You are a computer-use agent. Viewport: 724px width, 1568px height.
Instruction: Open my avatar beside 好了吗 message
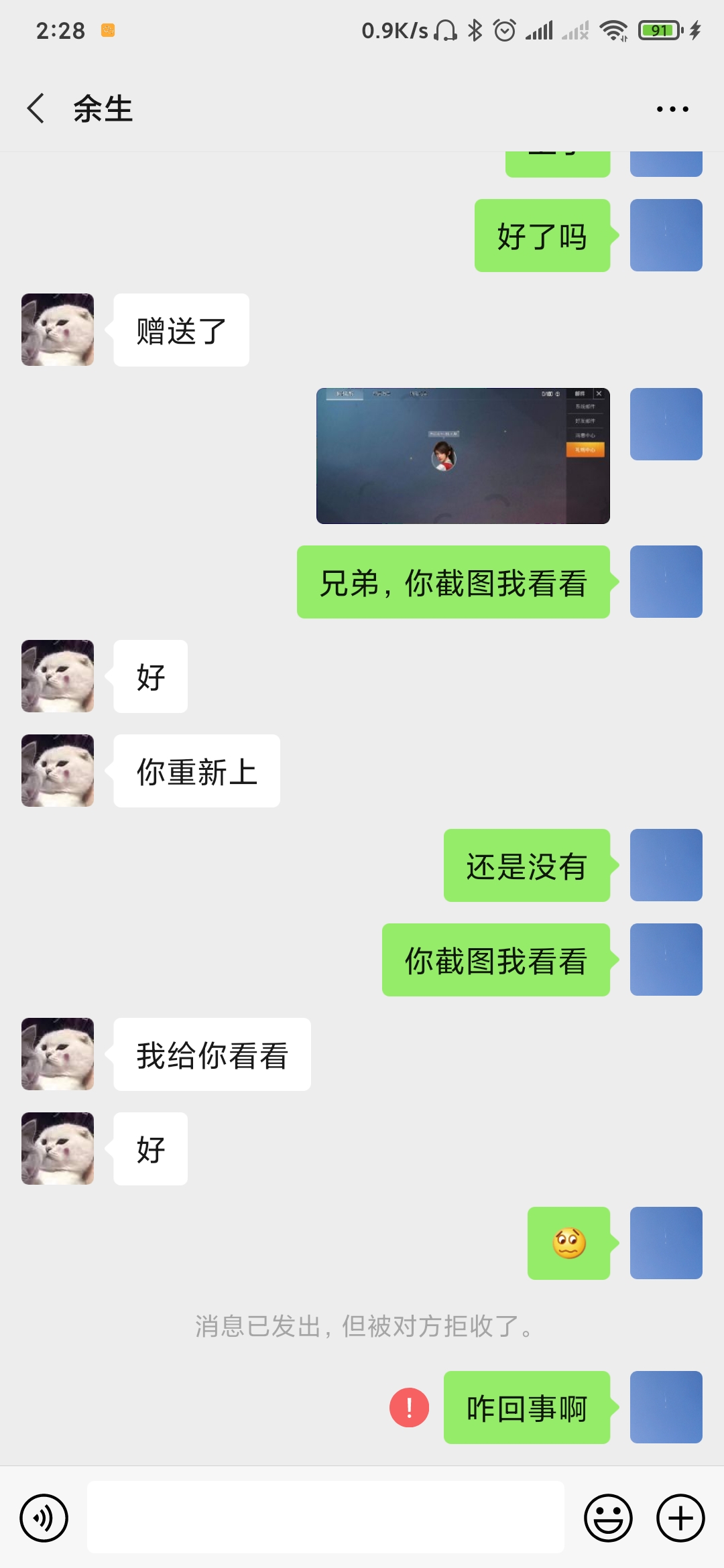coord(666,235)
